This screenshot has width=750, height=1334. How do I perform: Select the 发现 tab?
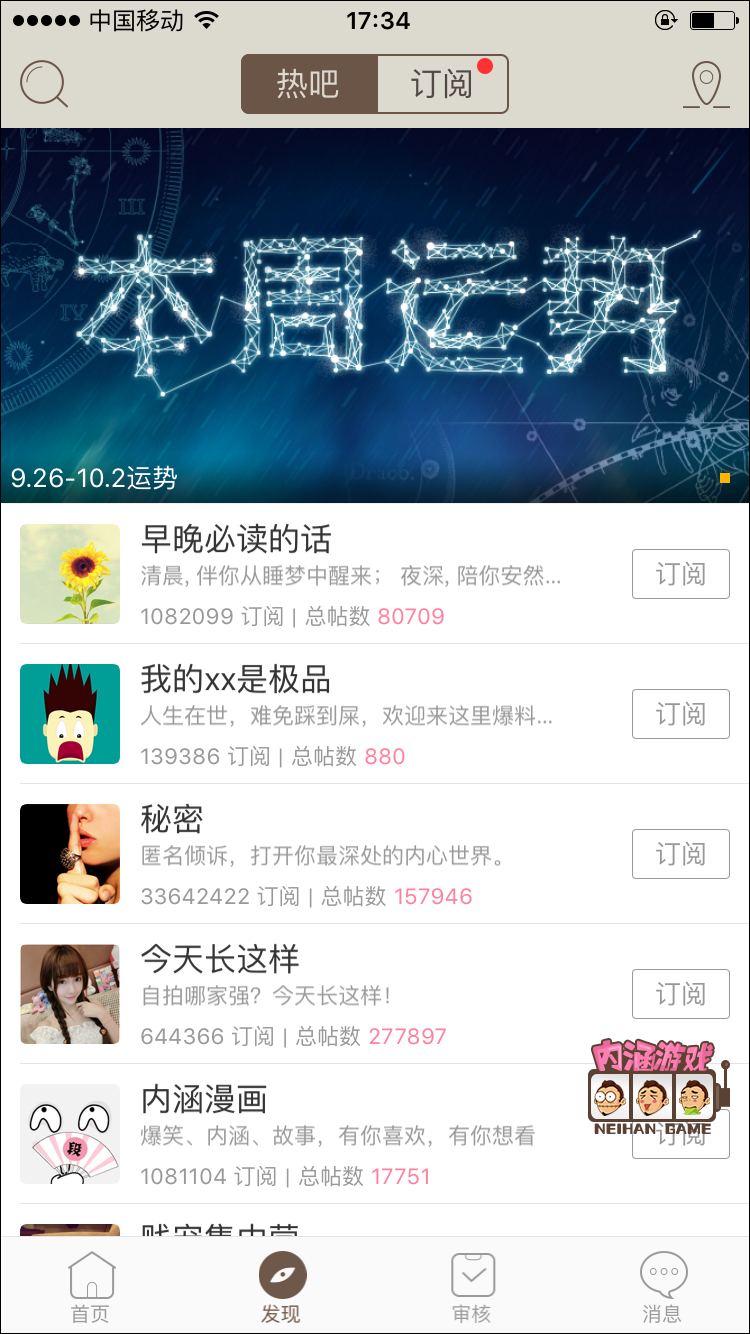point(282,1288)
